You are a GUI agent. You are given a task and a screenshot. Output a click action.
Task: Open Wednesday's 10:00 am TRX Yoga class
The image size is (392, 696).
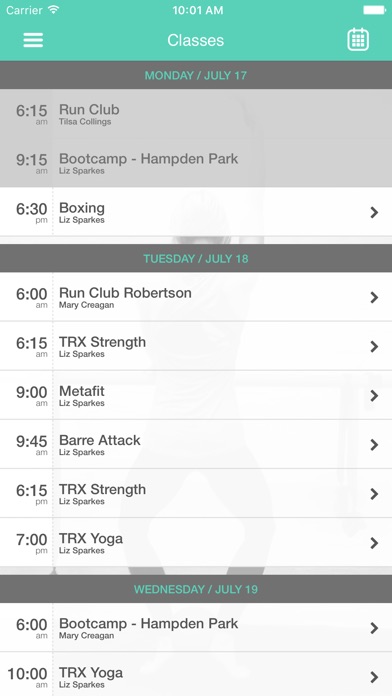click(x=196, y=674)
